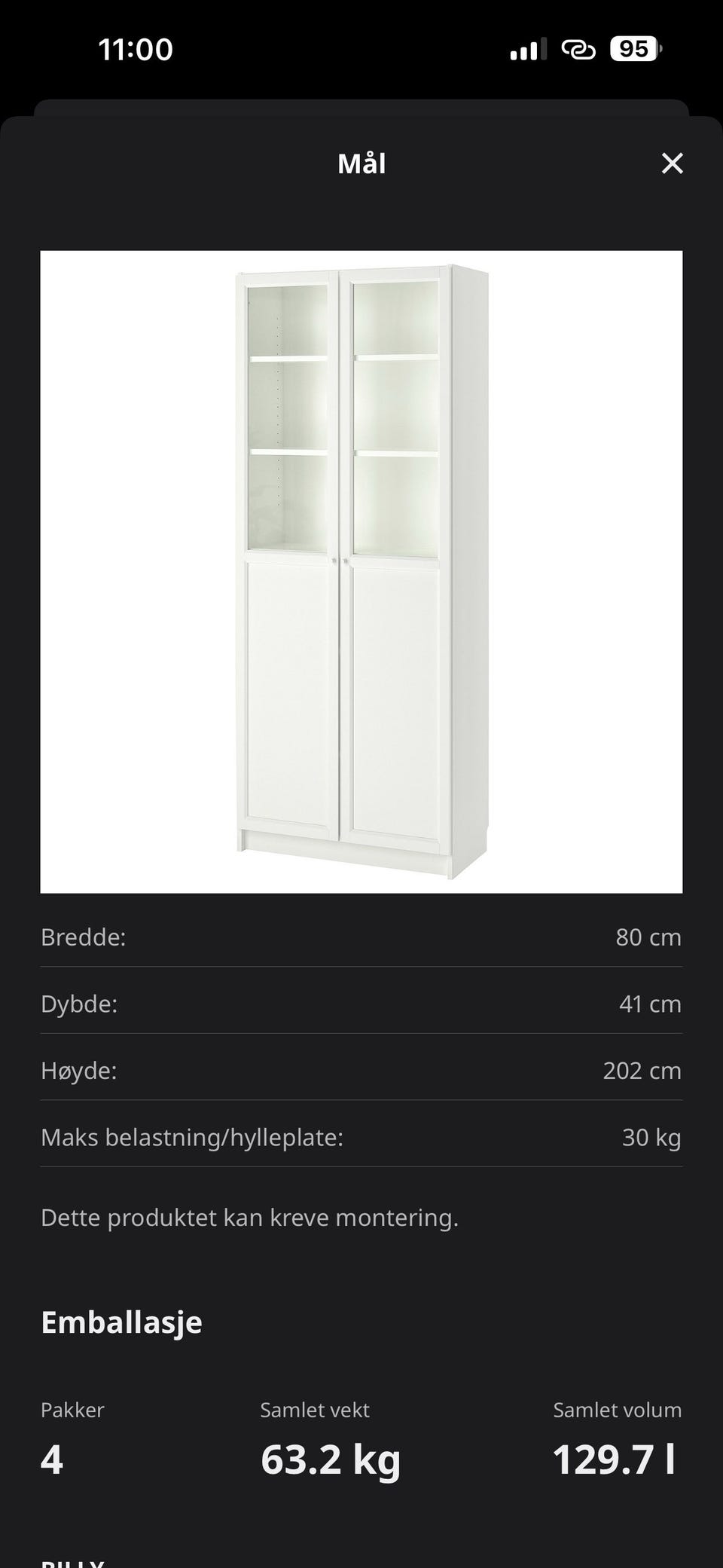Image resolution: width=723 pixels, height=1568 pixels.
Task: Tap the 202 cm height value
Action: pyautogui.click(x=642, y=1070)
